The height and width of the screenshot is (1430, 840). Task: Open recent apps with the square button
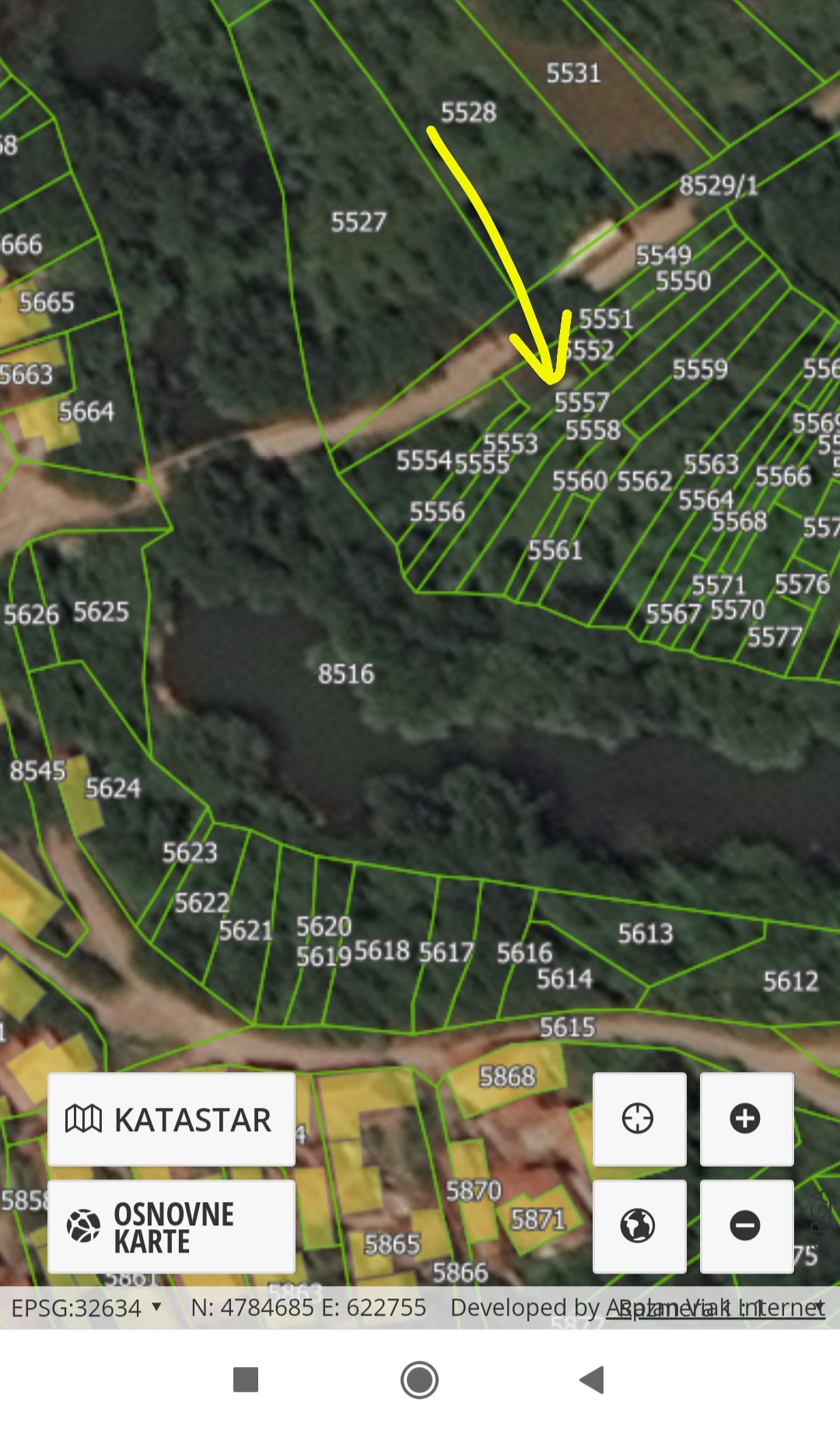pos(246,1379)
